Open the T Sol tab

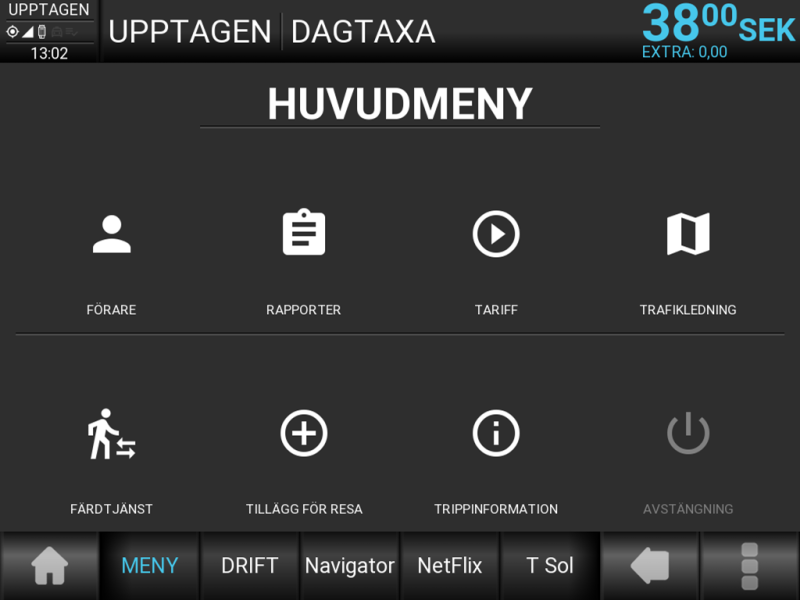549,565
